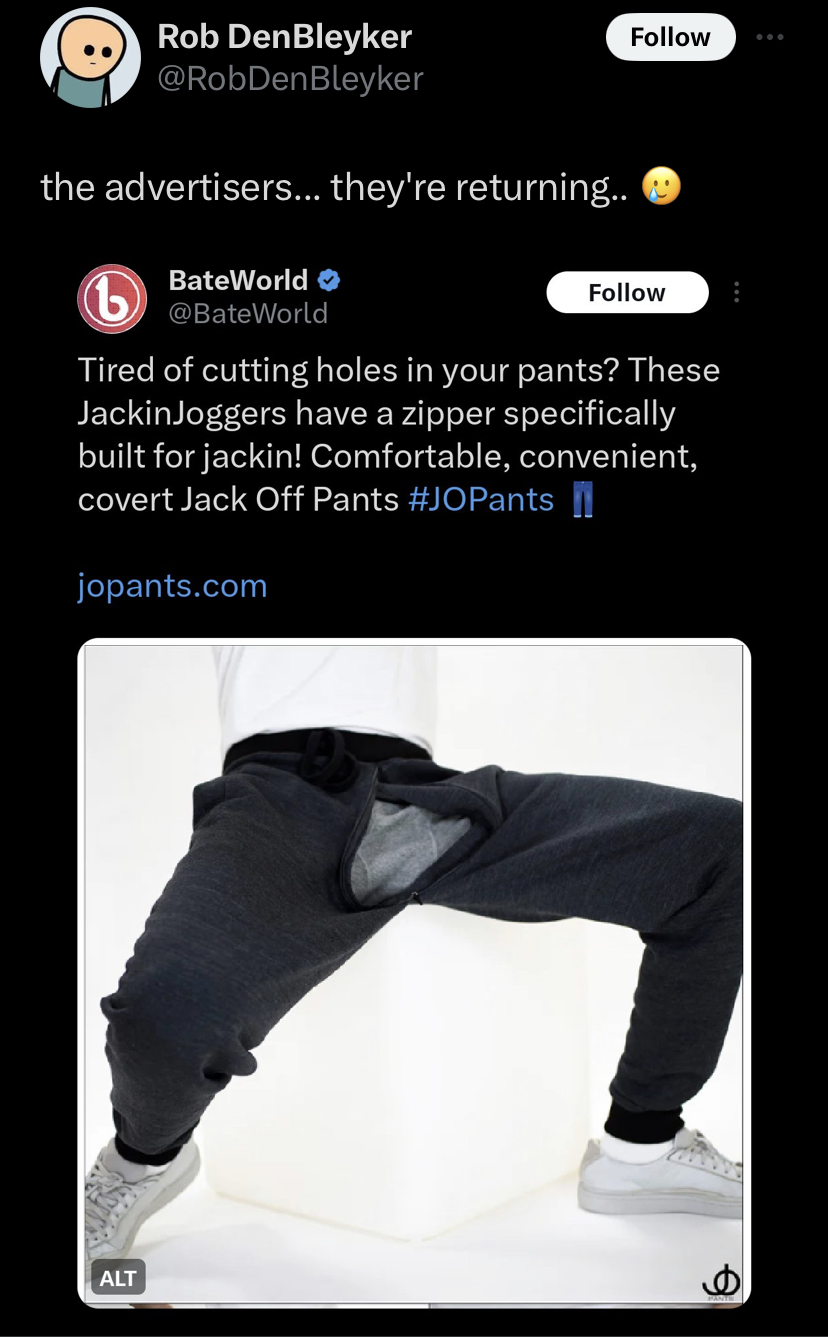This screenshot has height=1337, width=828.
Task: Open the overflow menu on Rob DenBleyker's post
Action: click(x=771, y=38)
